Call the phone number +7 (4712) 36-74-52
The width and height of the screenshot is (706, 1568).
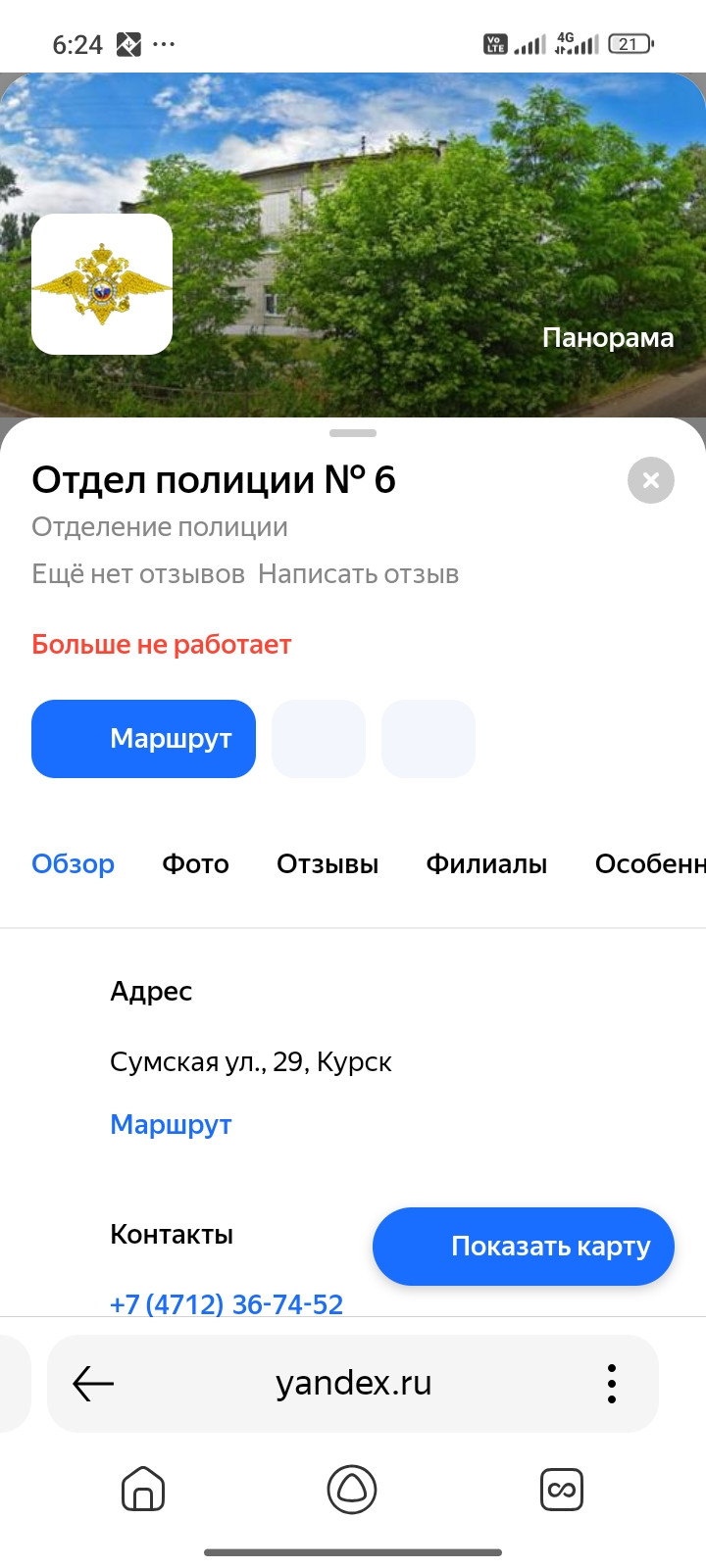(x=227, y=1303)
